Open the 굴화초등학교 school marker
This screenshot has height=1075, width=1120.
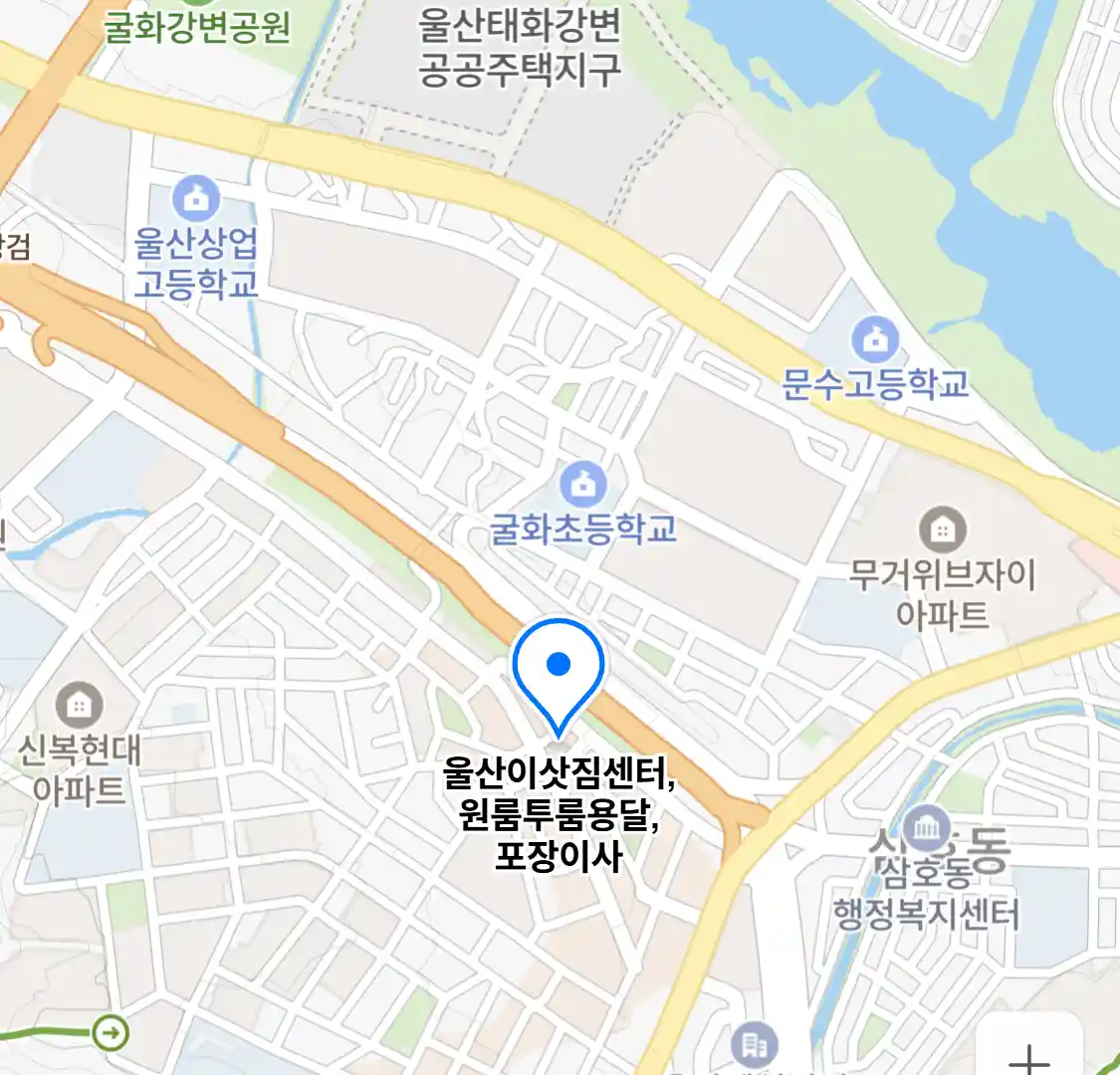pos(583,486)
